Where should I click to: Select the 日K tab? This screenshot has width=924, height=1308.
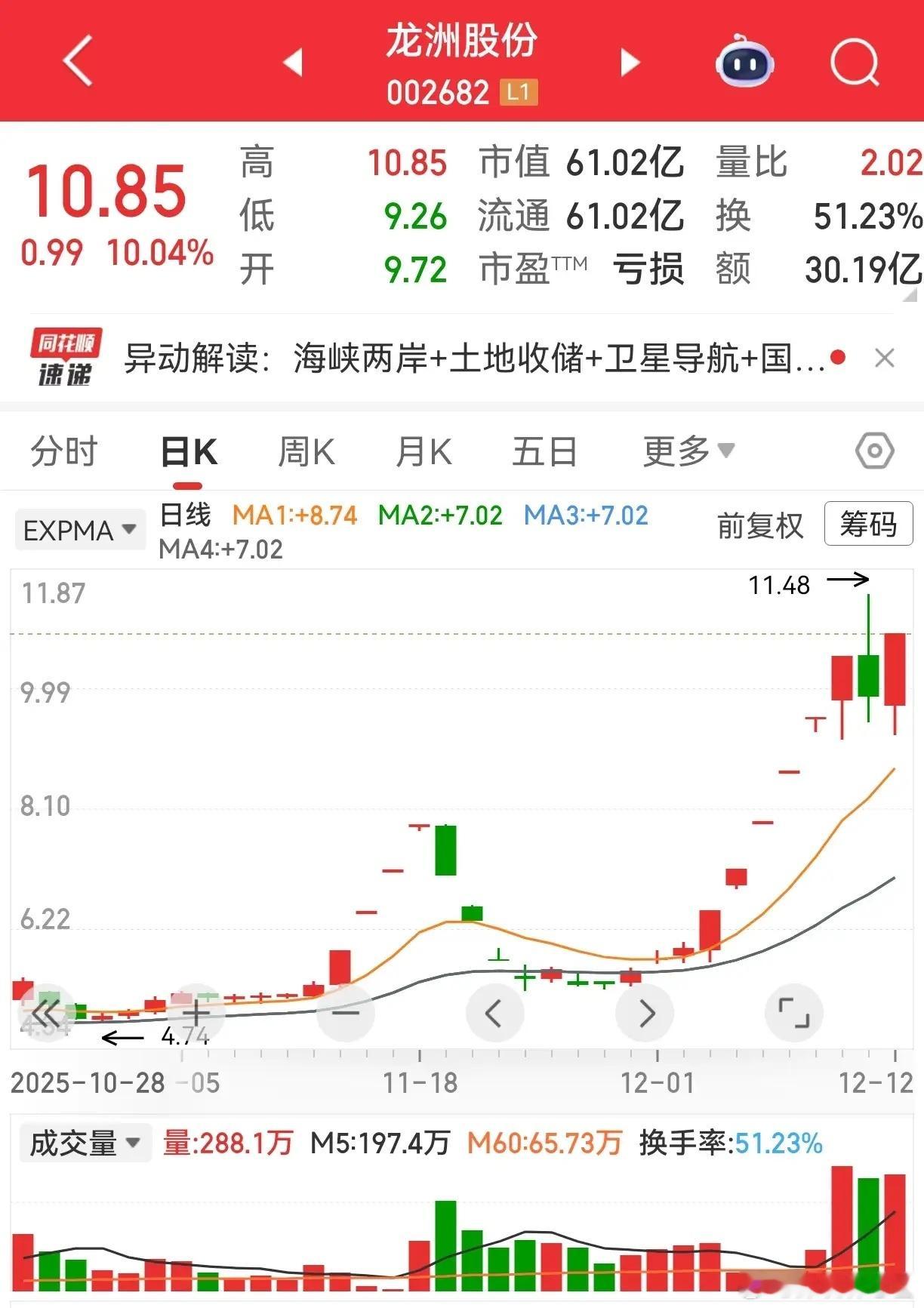[189, 452]
